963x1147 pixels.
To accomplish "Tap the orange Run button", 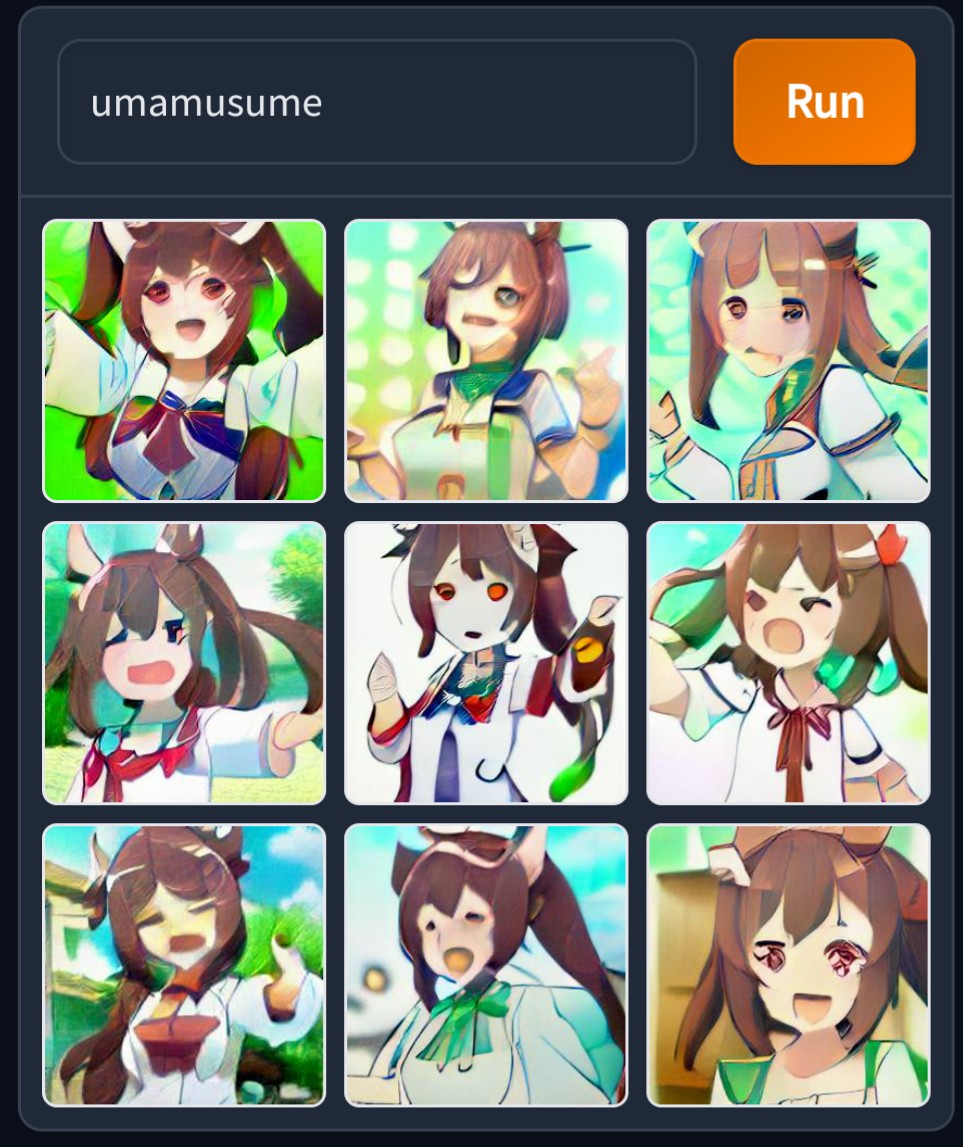I will (x=824, y=102).
